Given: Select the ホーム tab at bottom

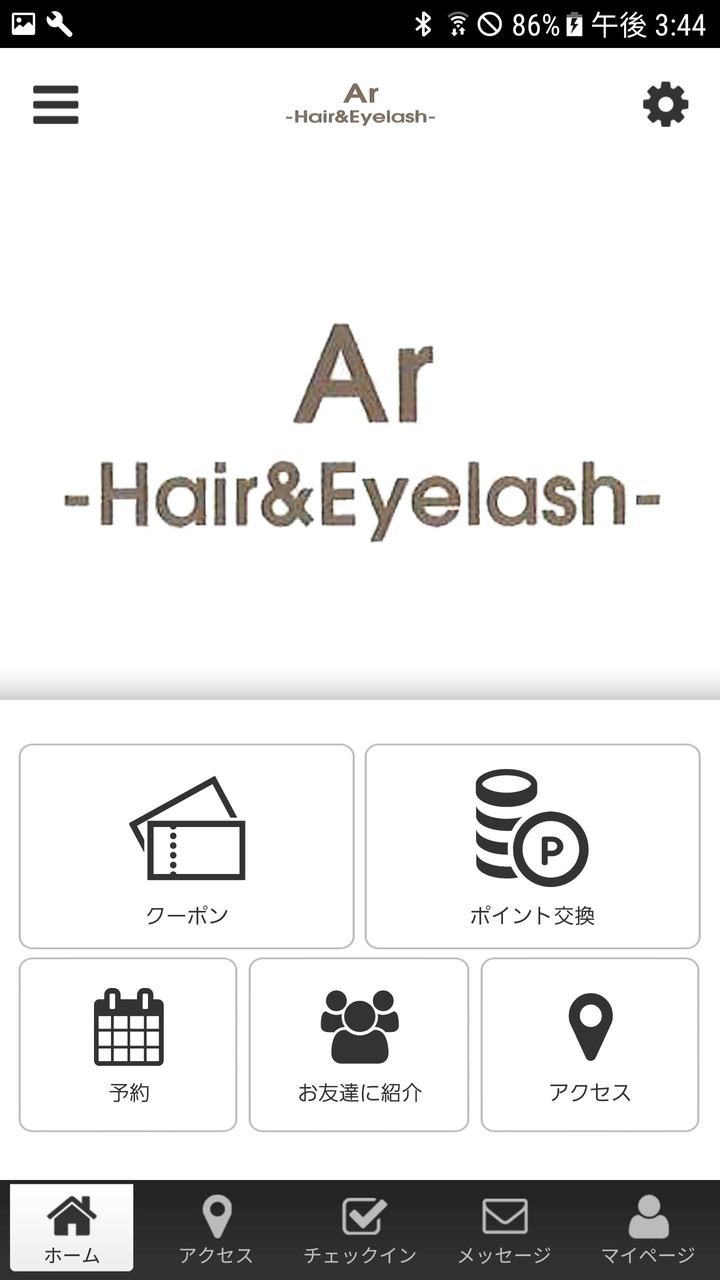Looking at the screenshot, I should point(73,1225).
